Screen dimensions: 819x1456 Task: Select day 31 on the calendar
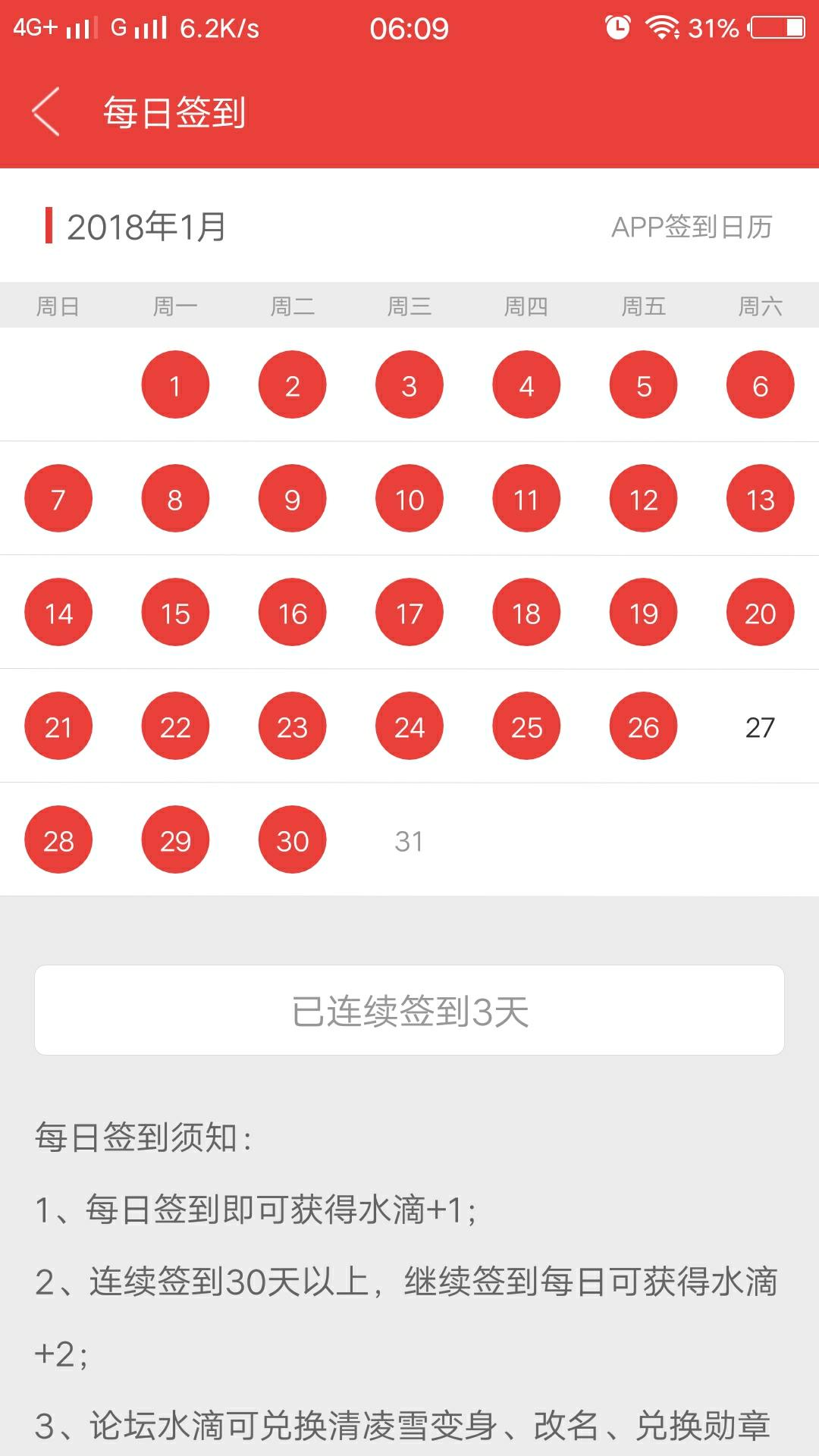pos(409,840)
